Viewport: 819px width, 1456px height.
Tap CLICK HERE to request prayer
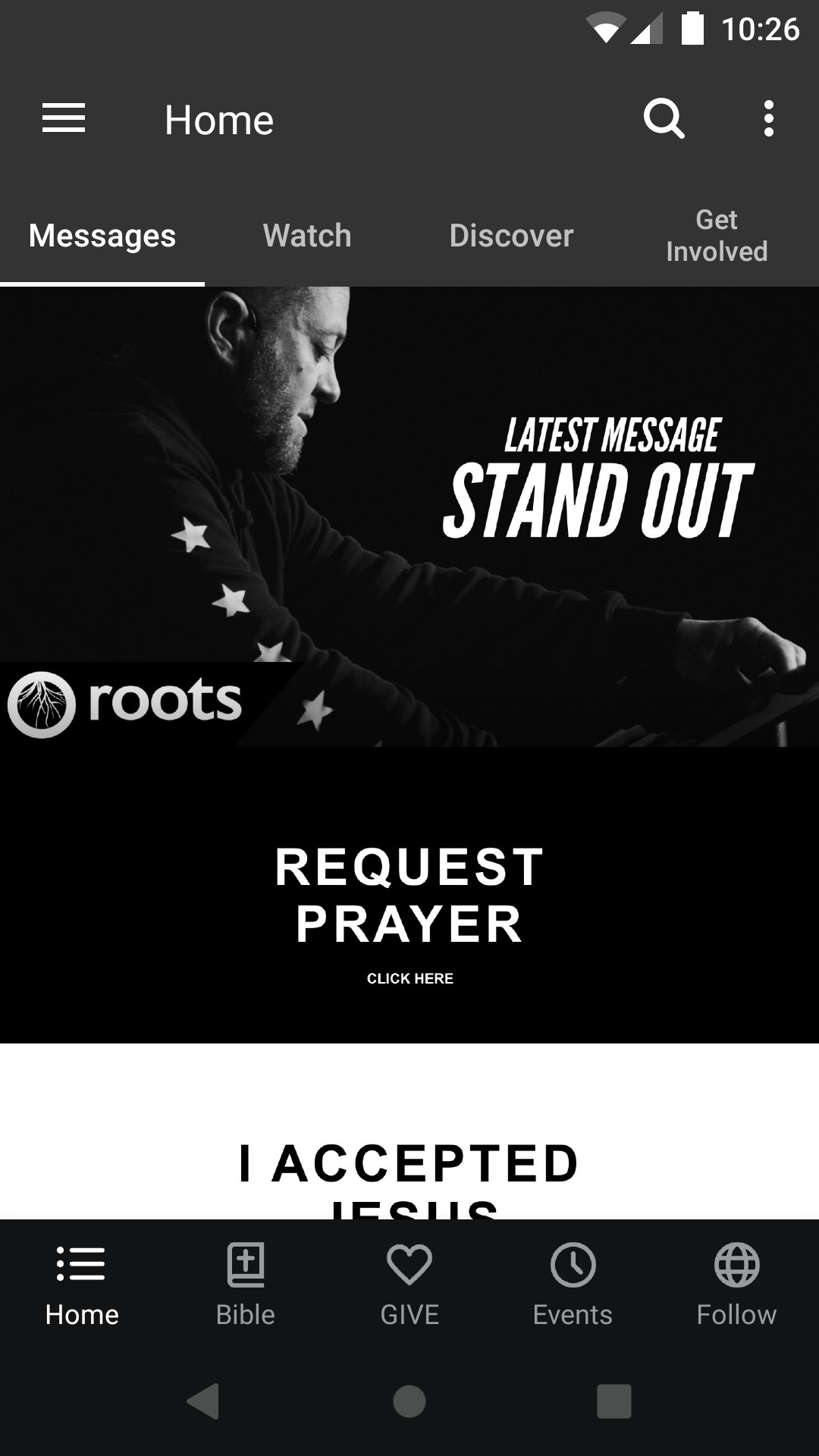[x=409, y=978]
